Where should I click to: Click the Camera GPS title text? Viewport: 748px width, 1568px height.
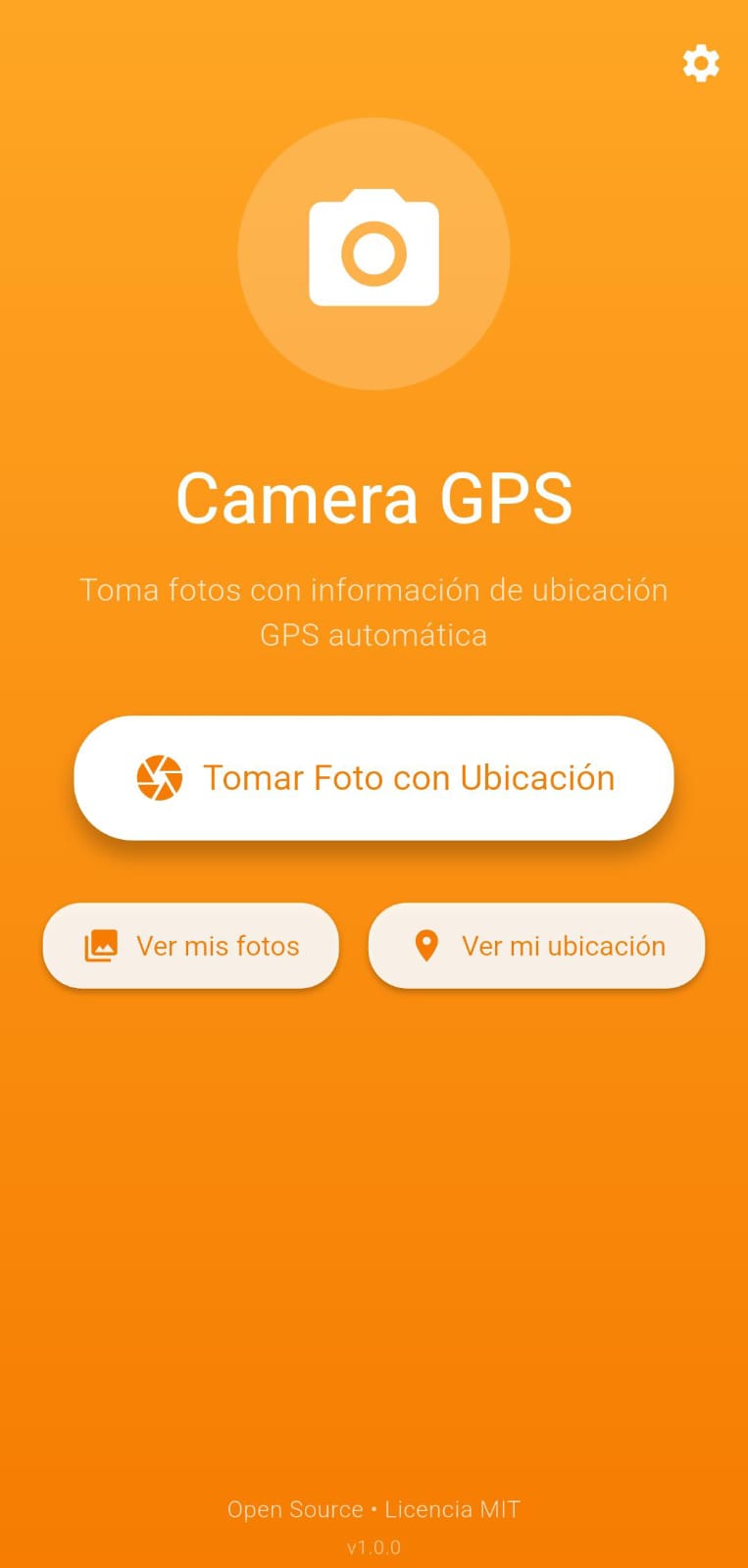click(x=374, y=498)
